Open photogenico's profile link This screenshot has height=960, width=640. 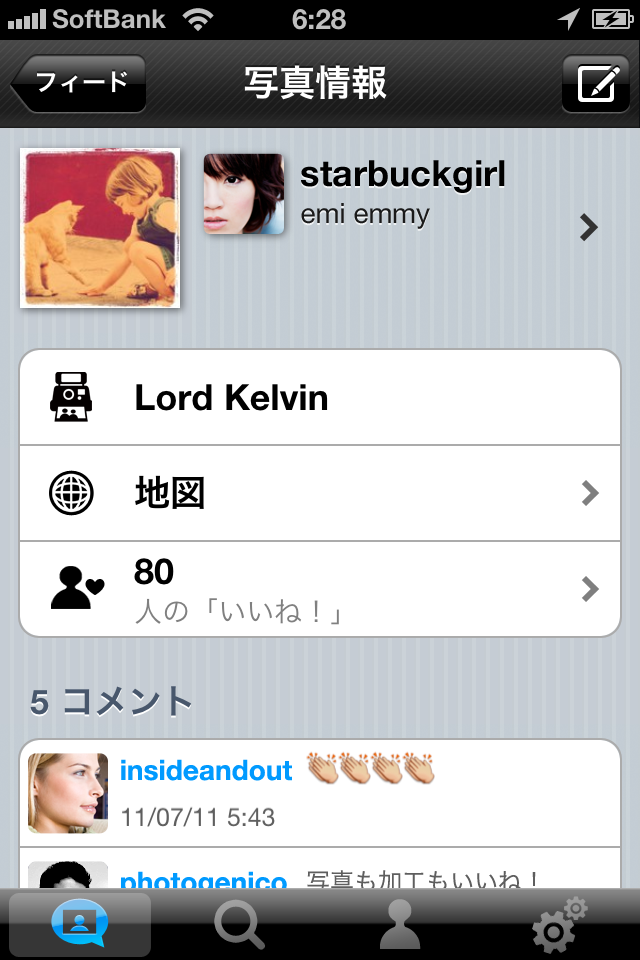(203, 882)
